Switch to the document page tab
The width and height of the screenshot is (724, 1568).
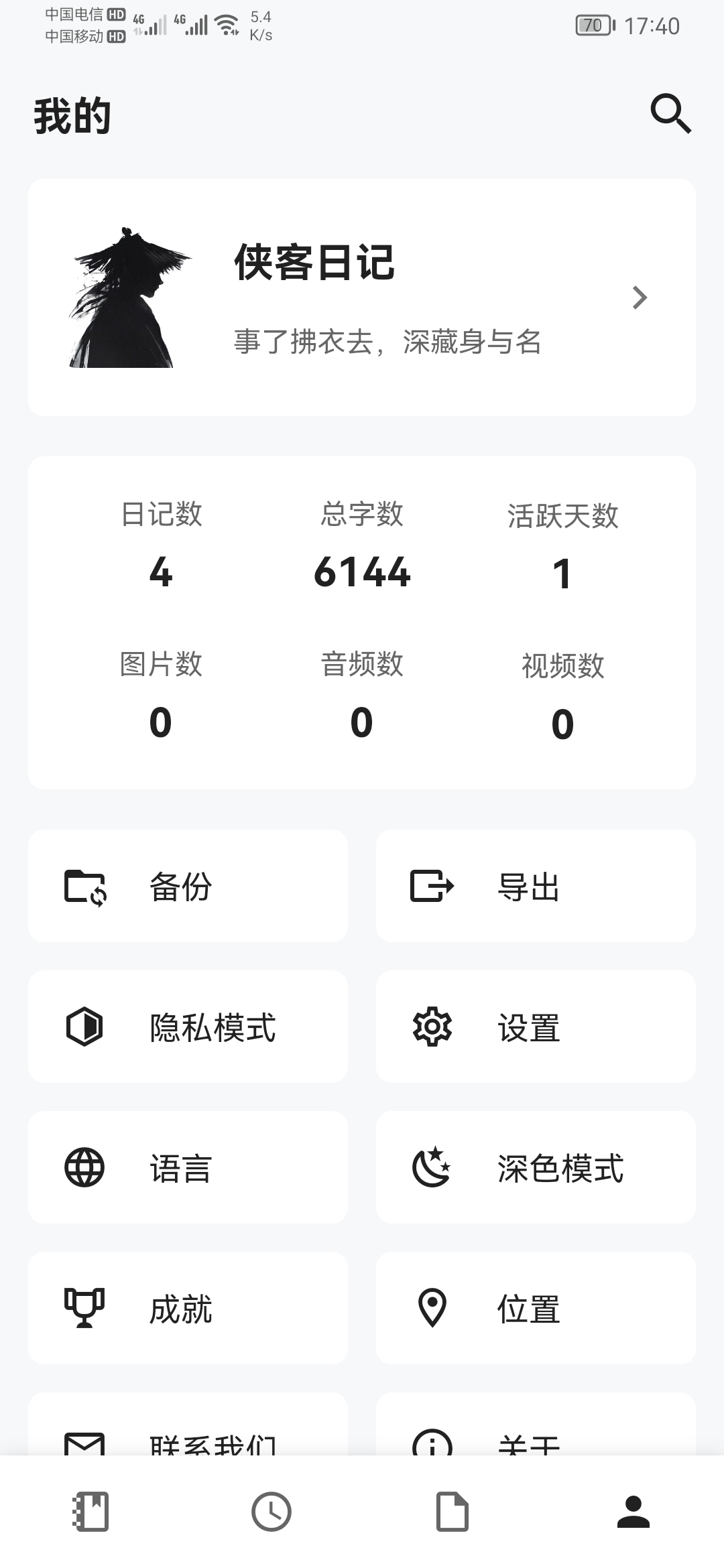pos(452,1512)
